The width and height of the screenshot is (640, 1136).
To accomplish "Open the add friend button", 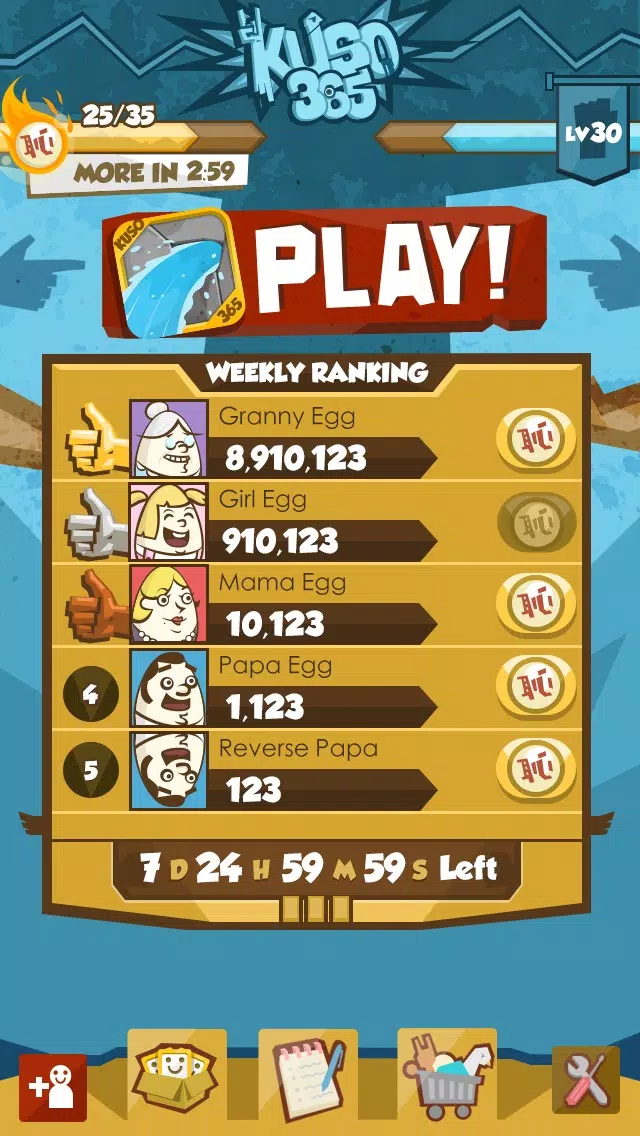I will click(52, 1087).
